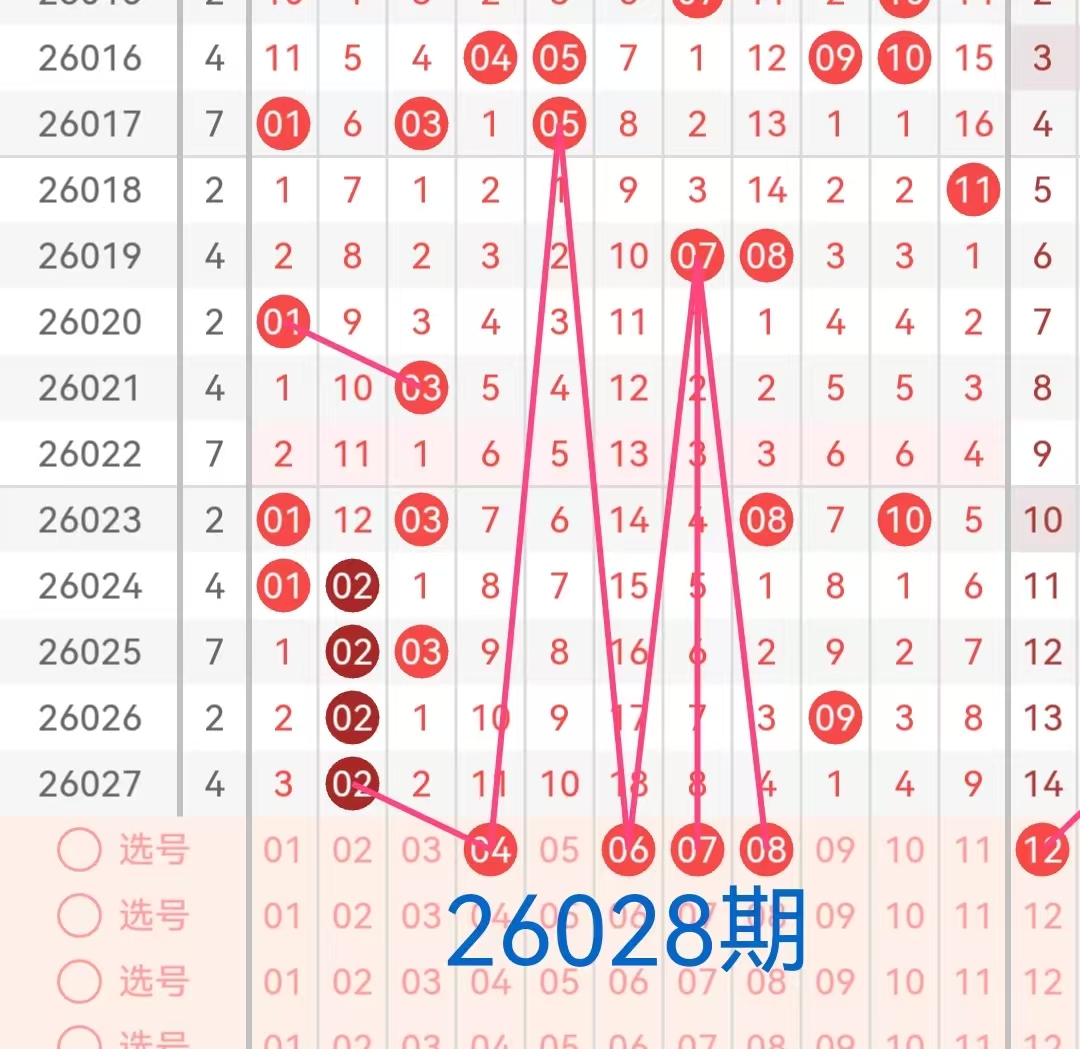The height and width of the screenshot is (1049, 1080).
Task: Select number 01 in the first 选号 row
Action: tap(282, 851)
